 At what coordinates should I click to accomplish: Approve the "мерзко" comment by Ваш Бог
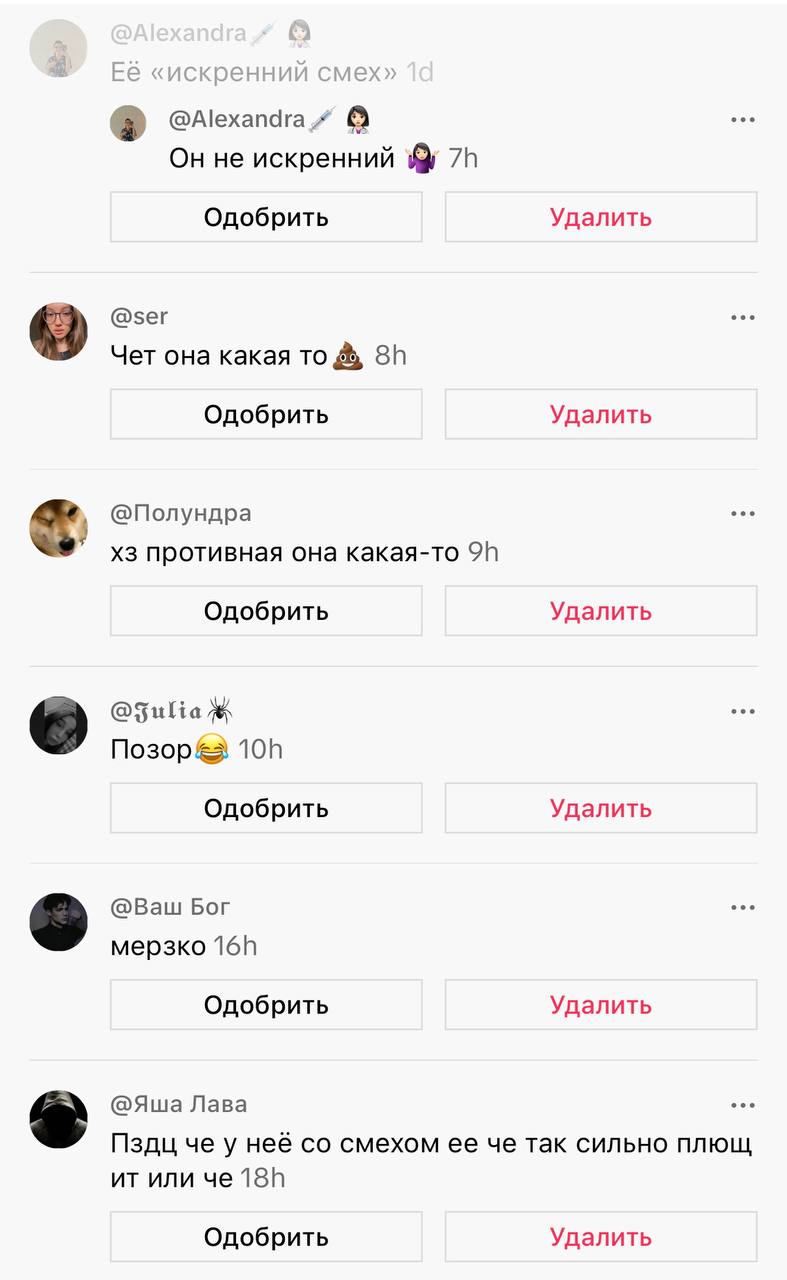(266, 1005)
